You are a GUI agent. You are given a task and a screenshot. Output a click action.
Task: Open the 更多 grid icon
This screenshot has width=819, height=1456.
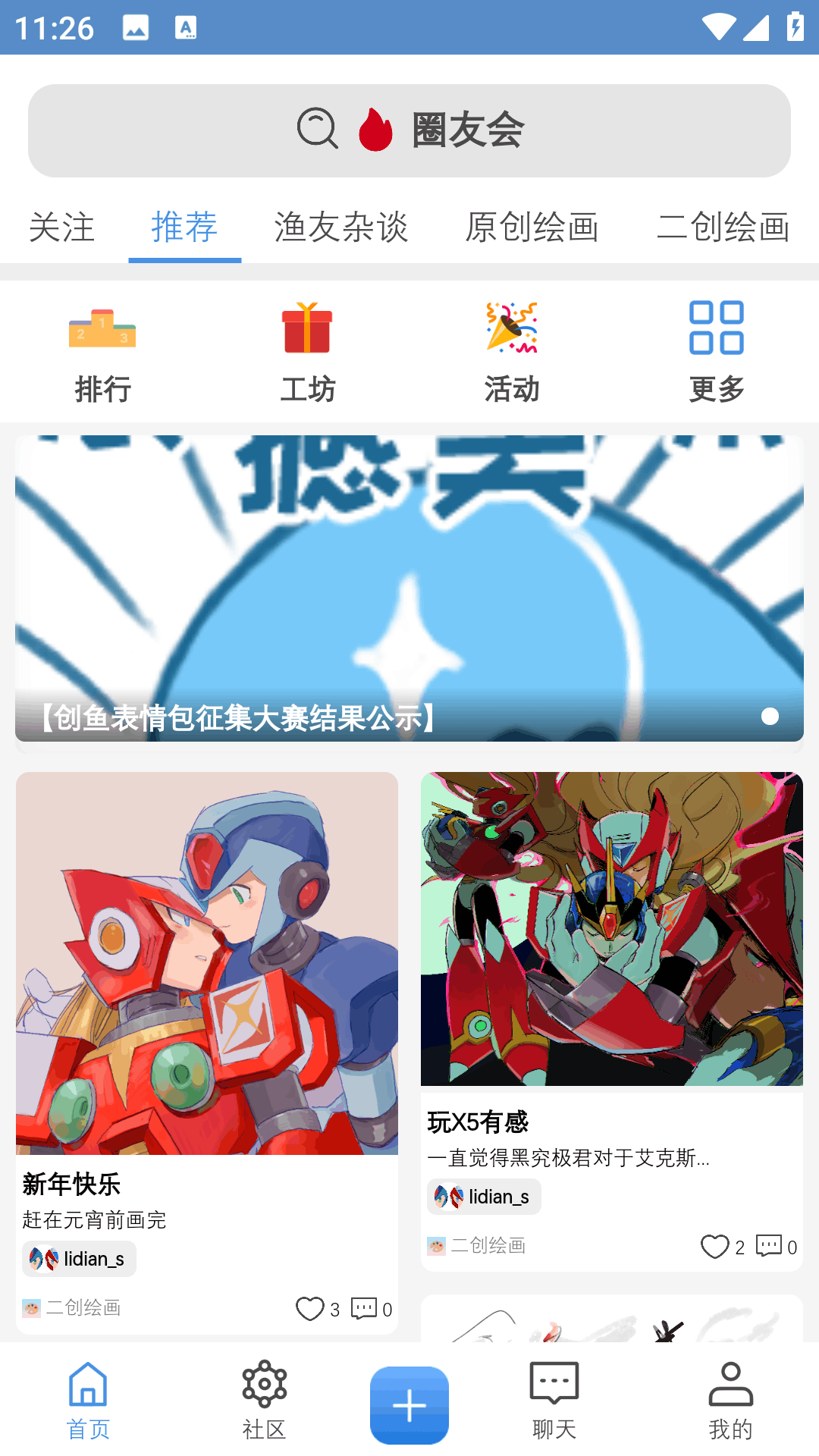point(715,349)
